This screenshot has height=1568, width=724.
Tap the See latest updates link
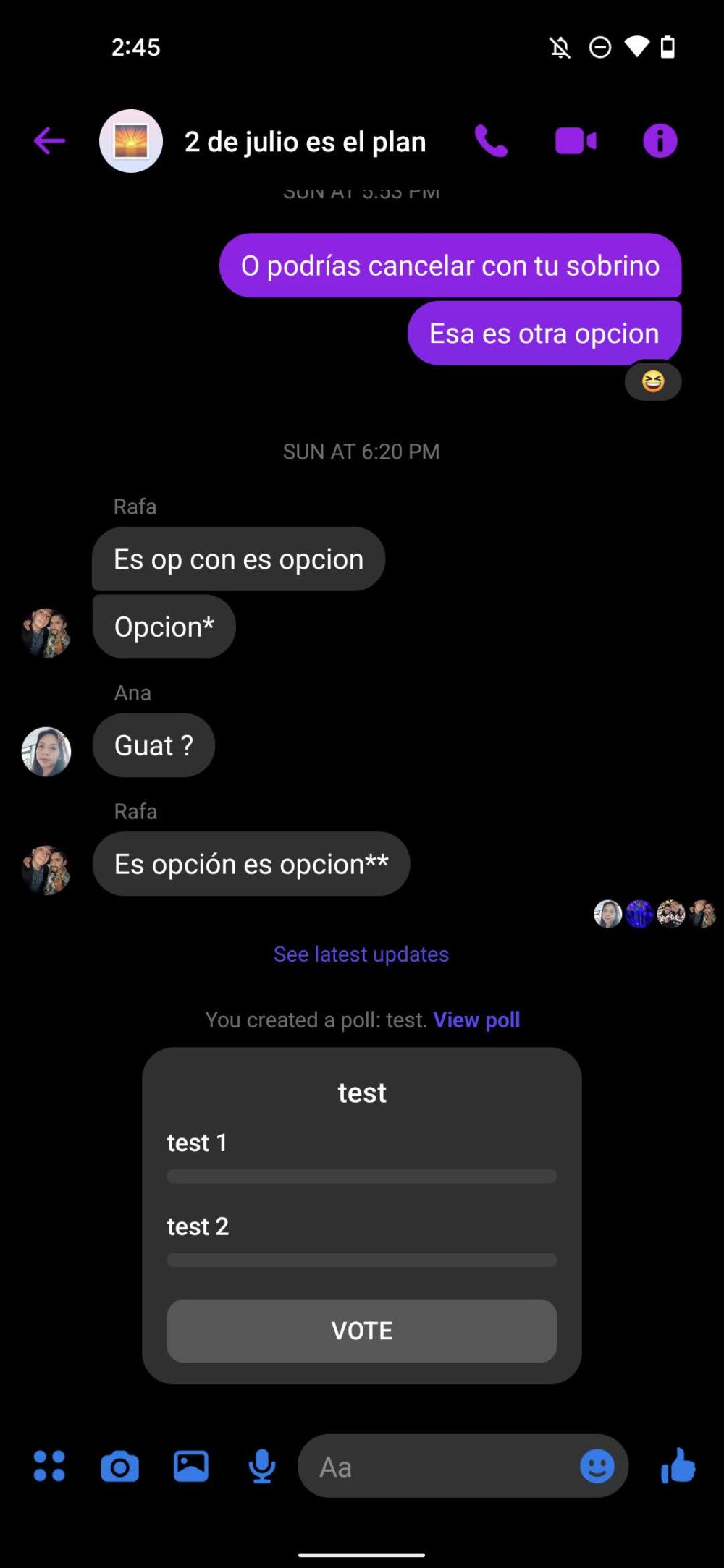click(x=361, y=954)
